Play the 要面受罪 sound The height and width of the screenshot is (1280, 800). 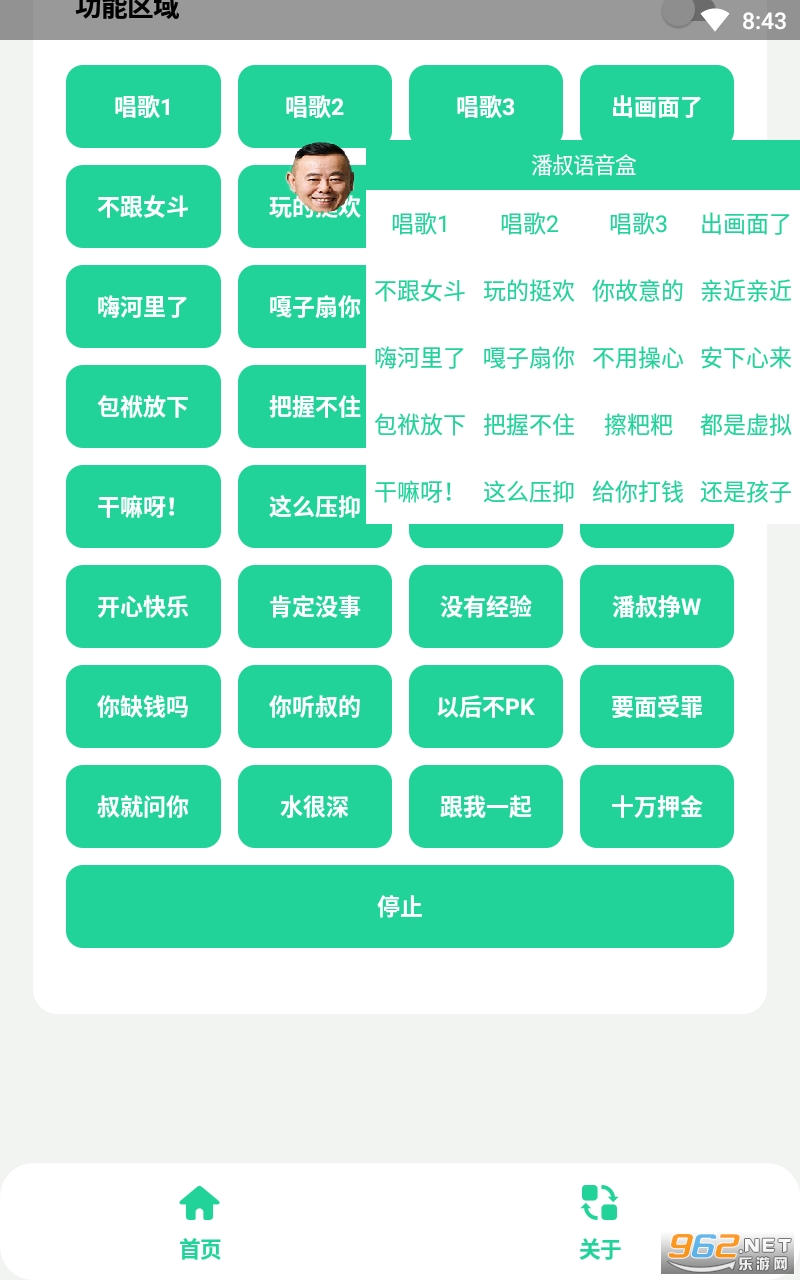[657, 706]
